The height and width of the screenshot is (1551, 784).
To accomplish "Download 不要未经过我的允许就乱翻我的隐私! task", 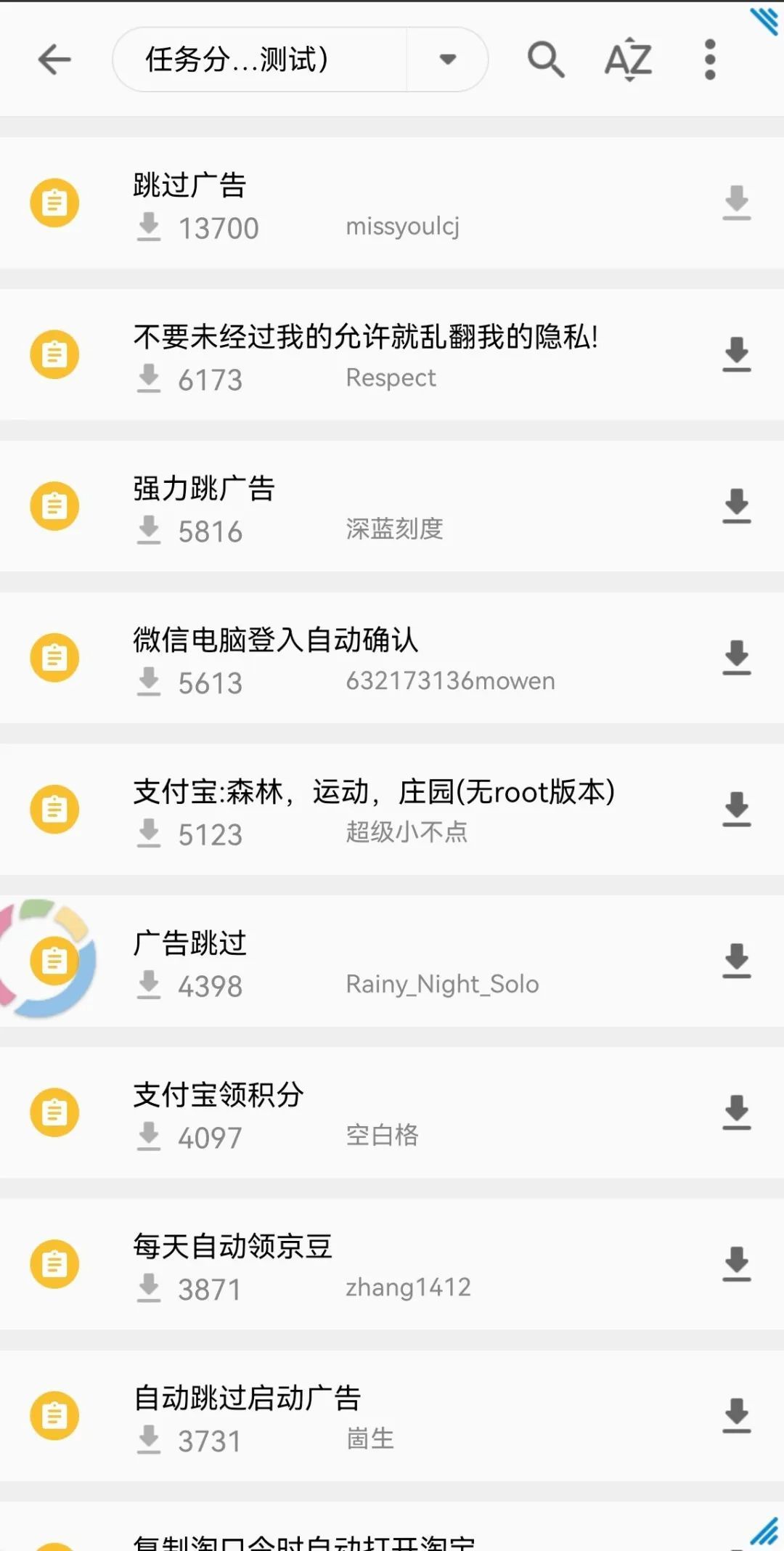I will coord(736,355).
